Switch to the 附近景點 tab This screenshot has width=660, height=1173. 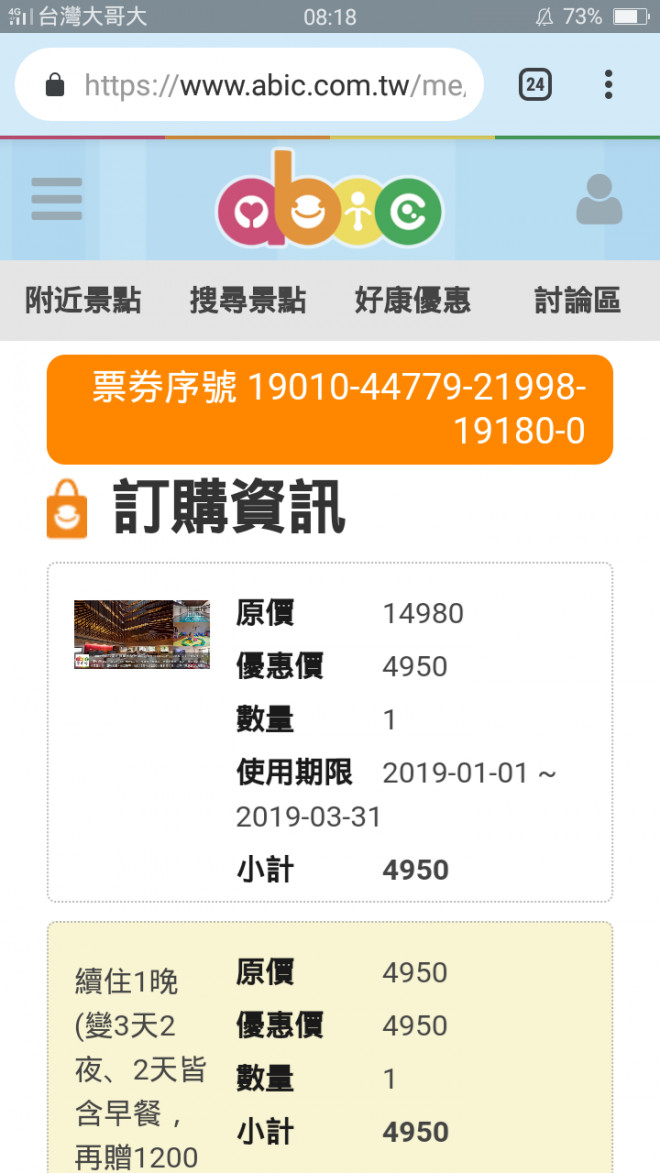coord(83,300)
